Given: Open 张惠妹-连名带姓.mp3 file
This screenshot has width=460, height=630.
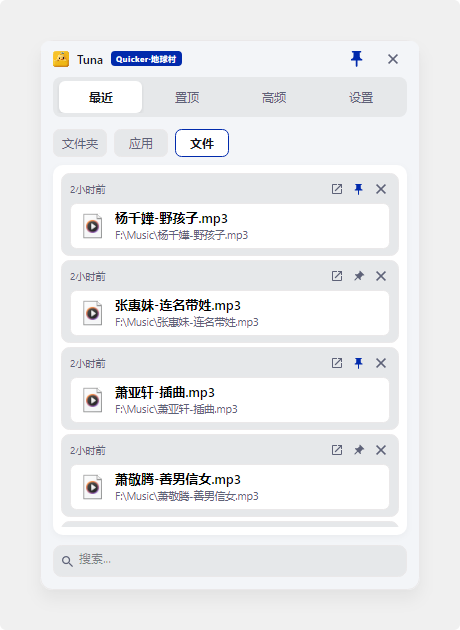Looking at the screenshot, I should 230,313.
